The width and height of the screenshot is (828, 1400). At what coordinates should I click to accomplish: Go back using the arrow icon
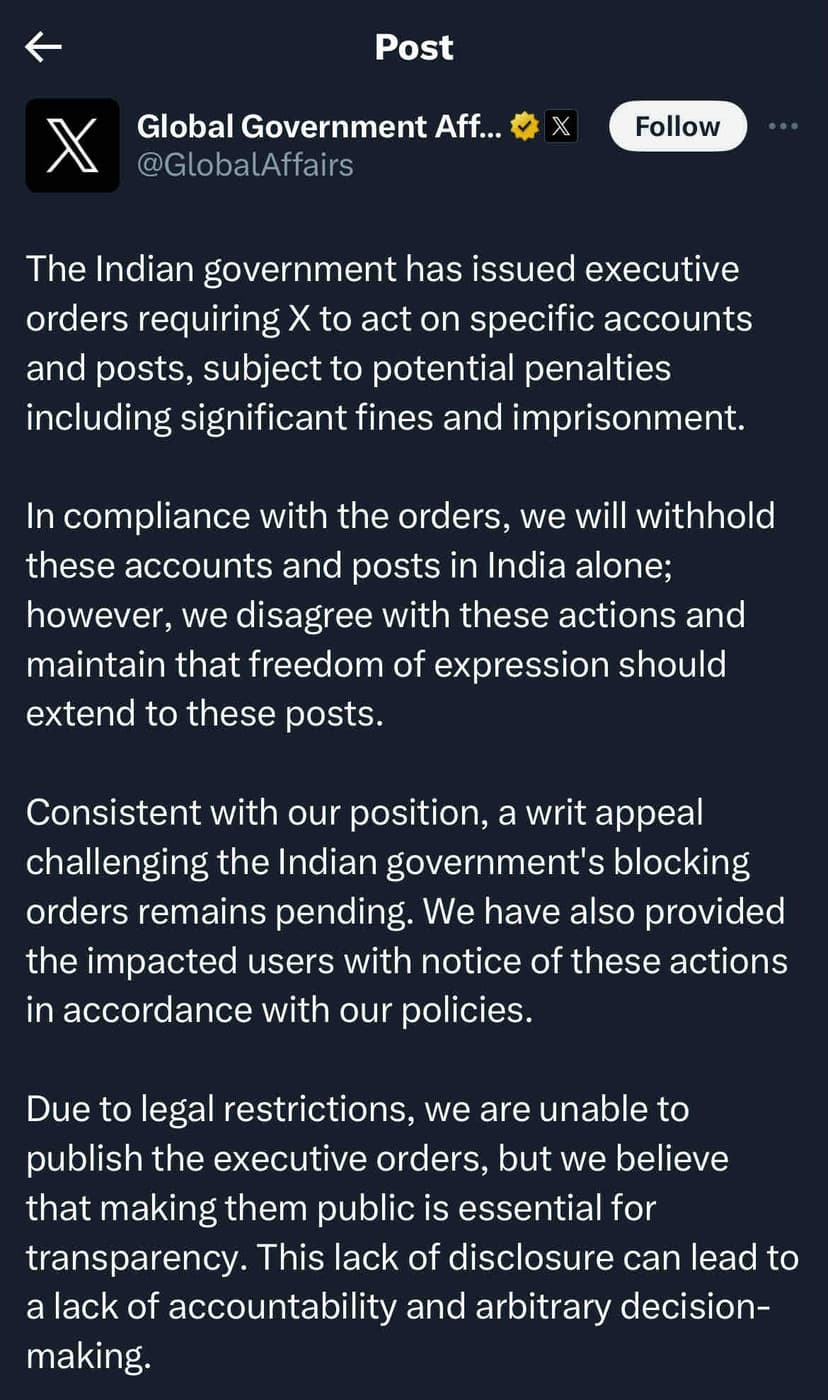44,47
